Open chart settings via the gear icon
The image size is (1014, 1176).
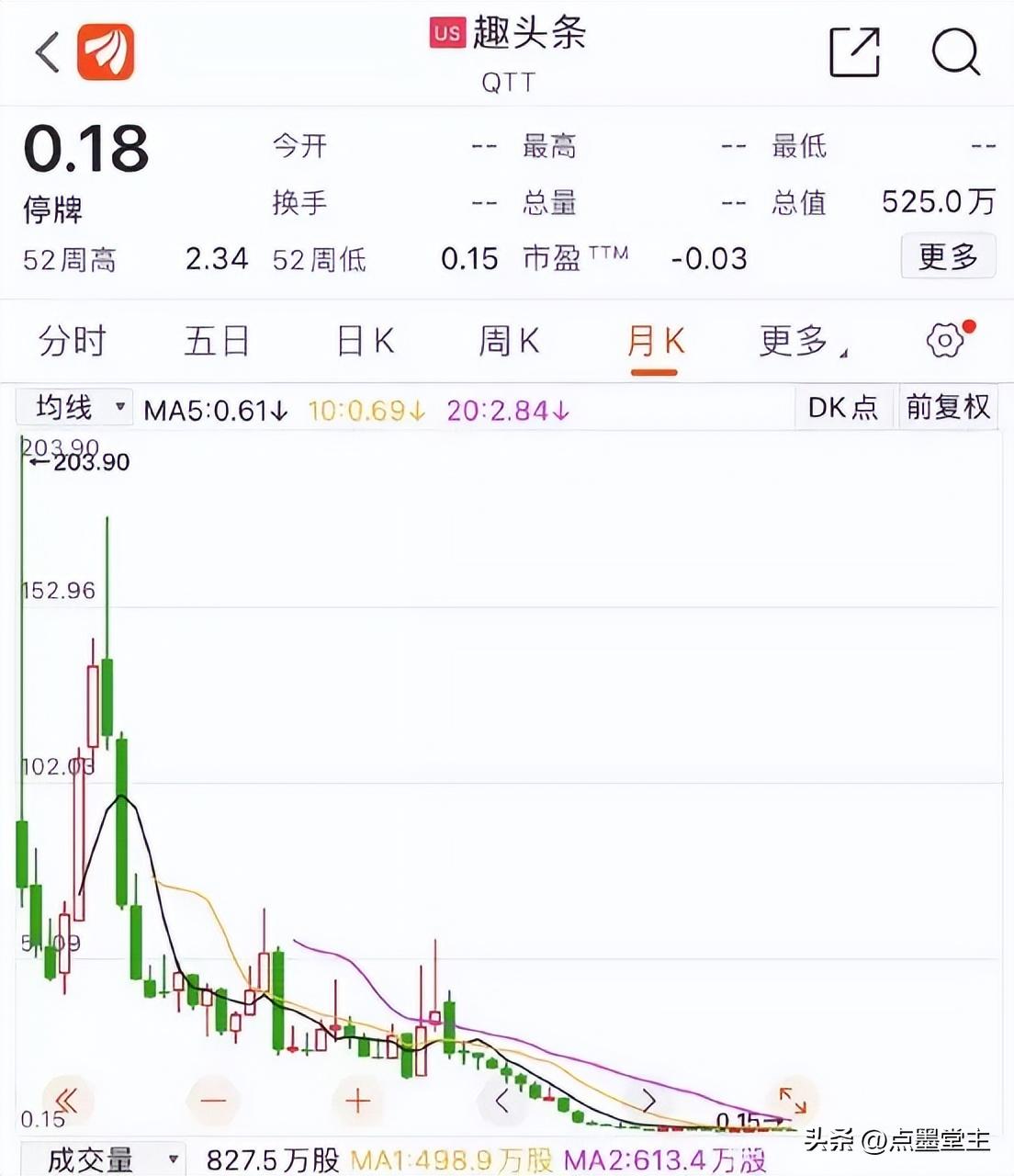tap(944, 340)
